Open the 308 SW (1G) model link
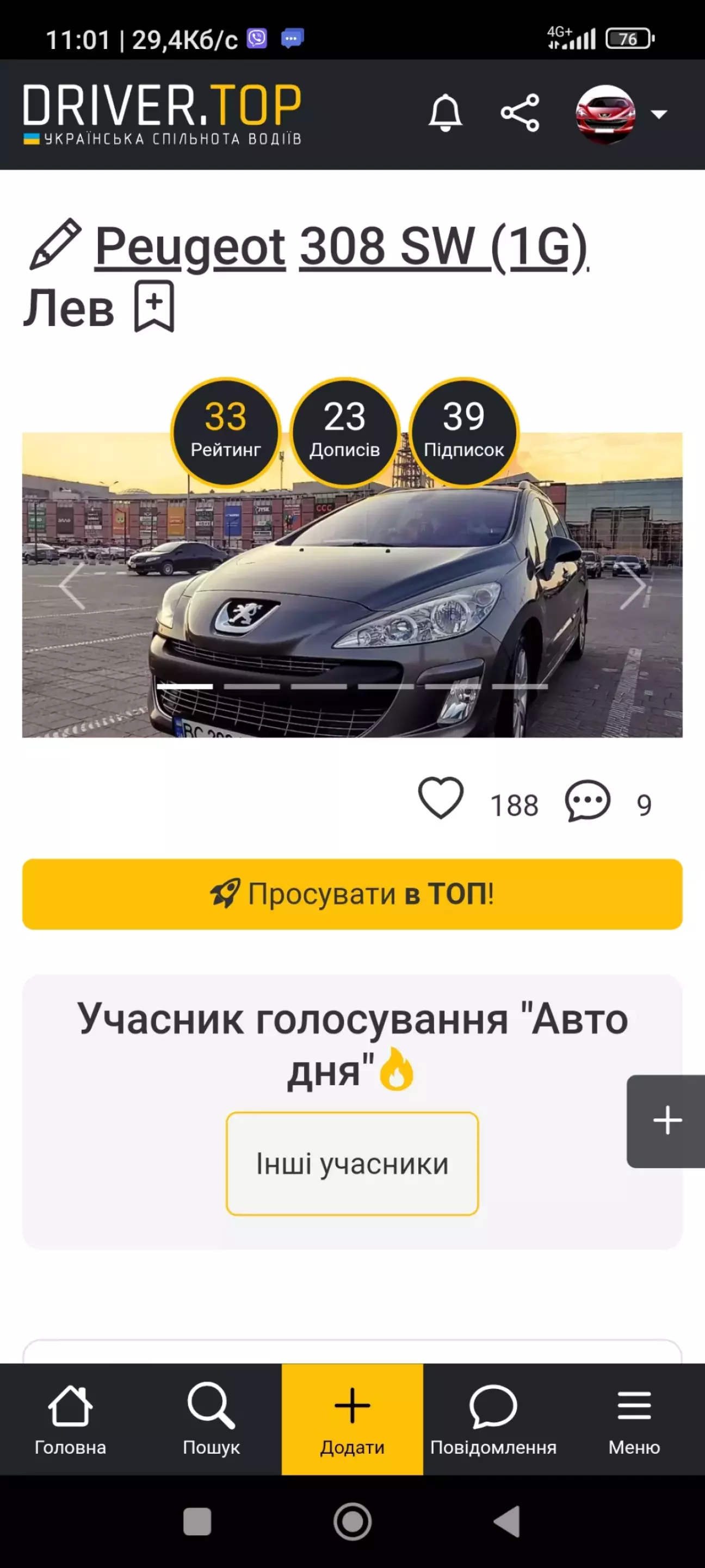This screenshot has height=1568, width=705. 443,246
